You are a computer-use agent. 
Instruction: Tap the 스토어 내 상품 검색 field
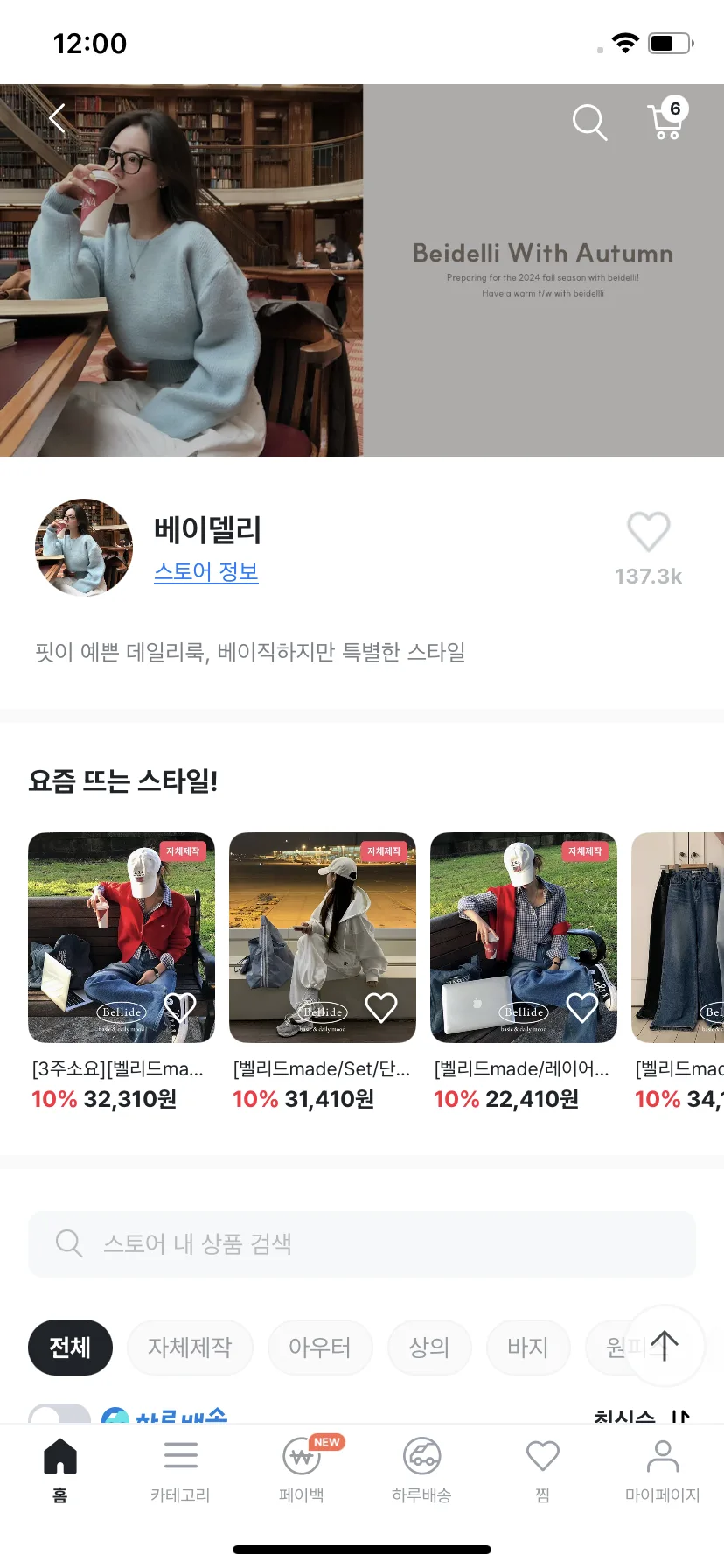click(362, 1243)
